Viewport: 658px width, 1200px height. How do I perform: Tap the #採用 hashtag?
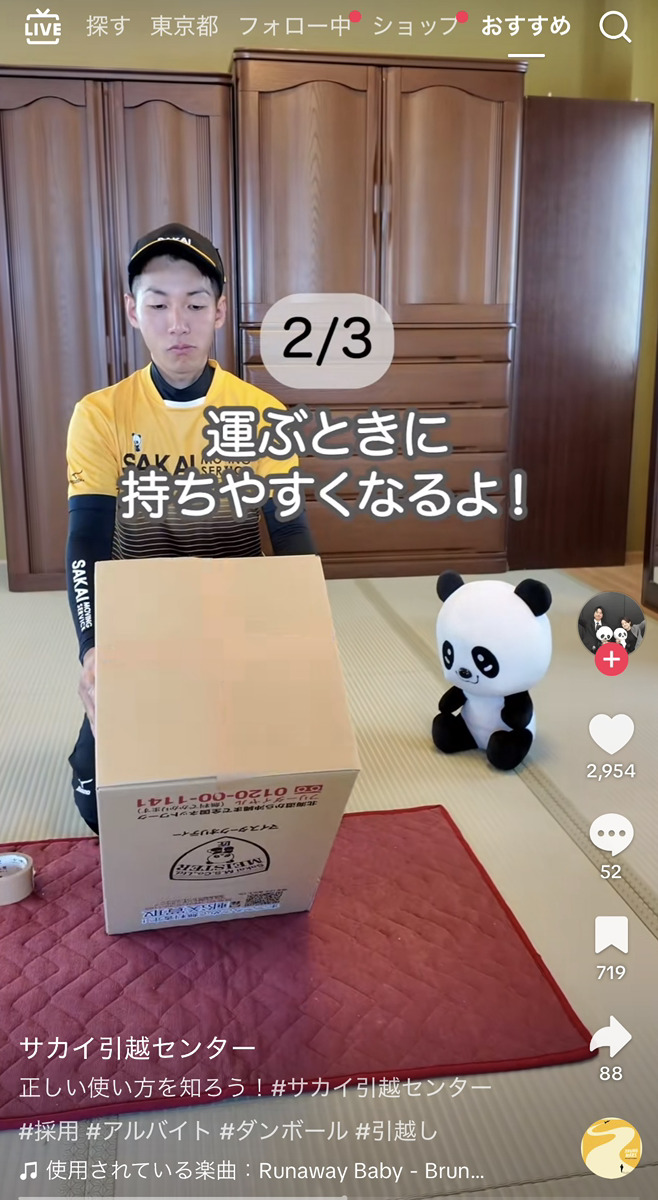pyautogui.click(x=47, y=1131)
